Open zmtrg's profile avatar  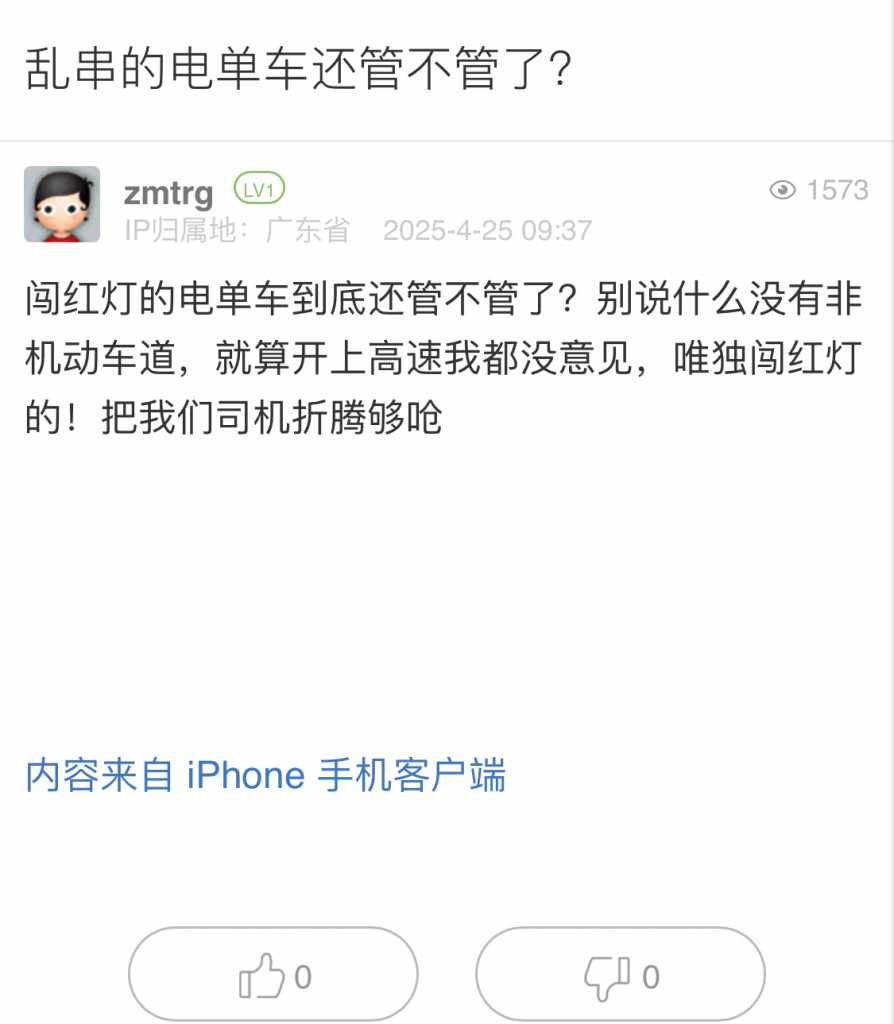pos(62,205)
